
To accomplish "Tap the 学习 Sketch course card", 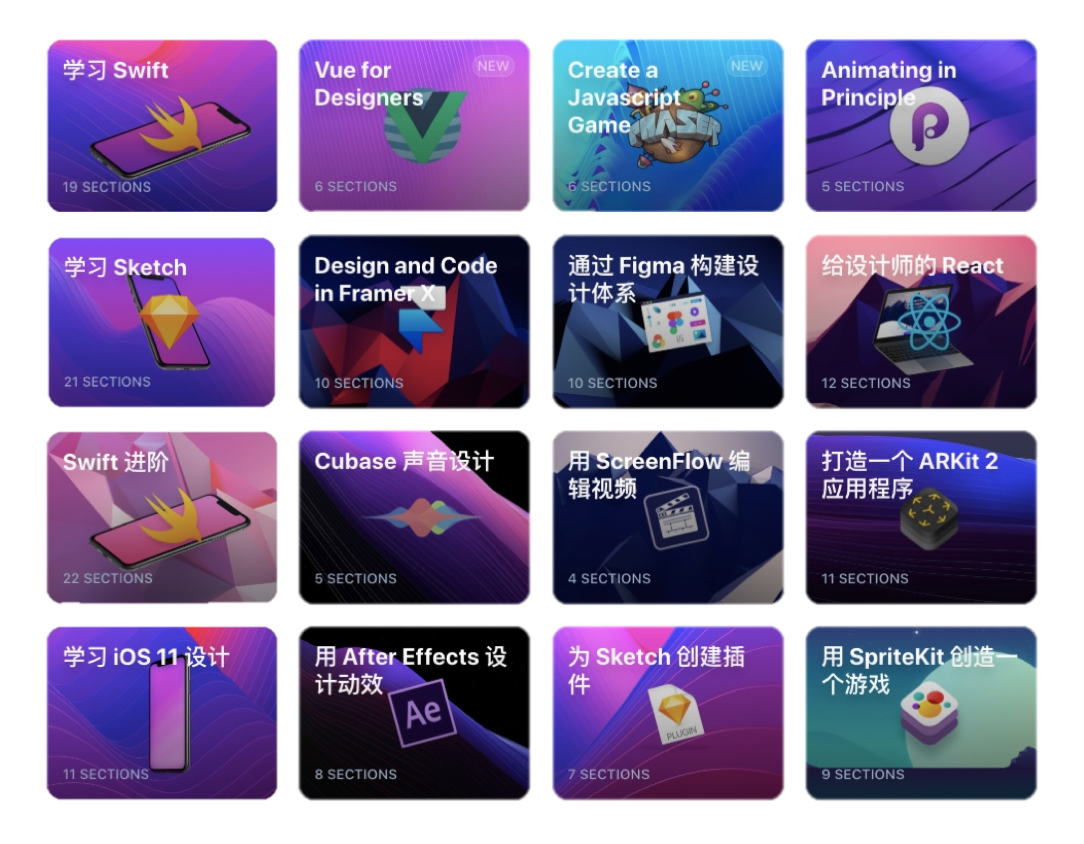I will point(162,322).
